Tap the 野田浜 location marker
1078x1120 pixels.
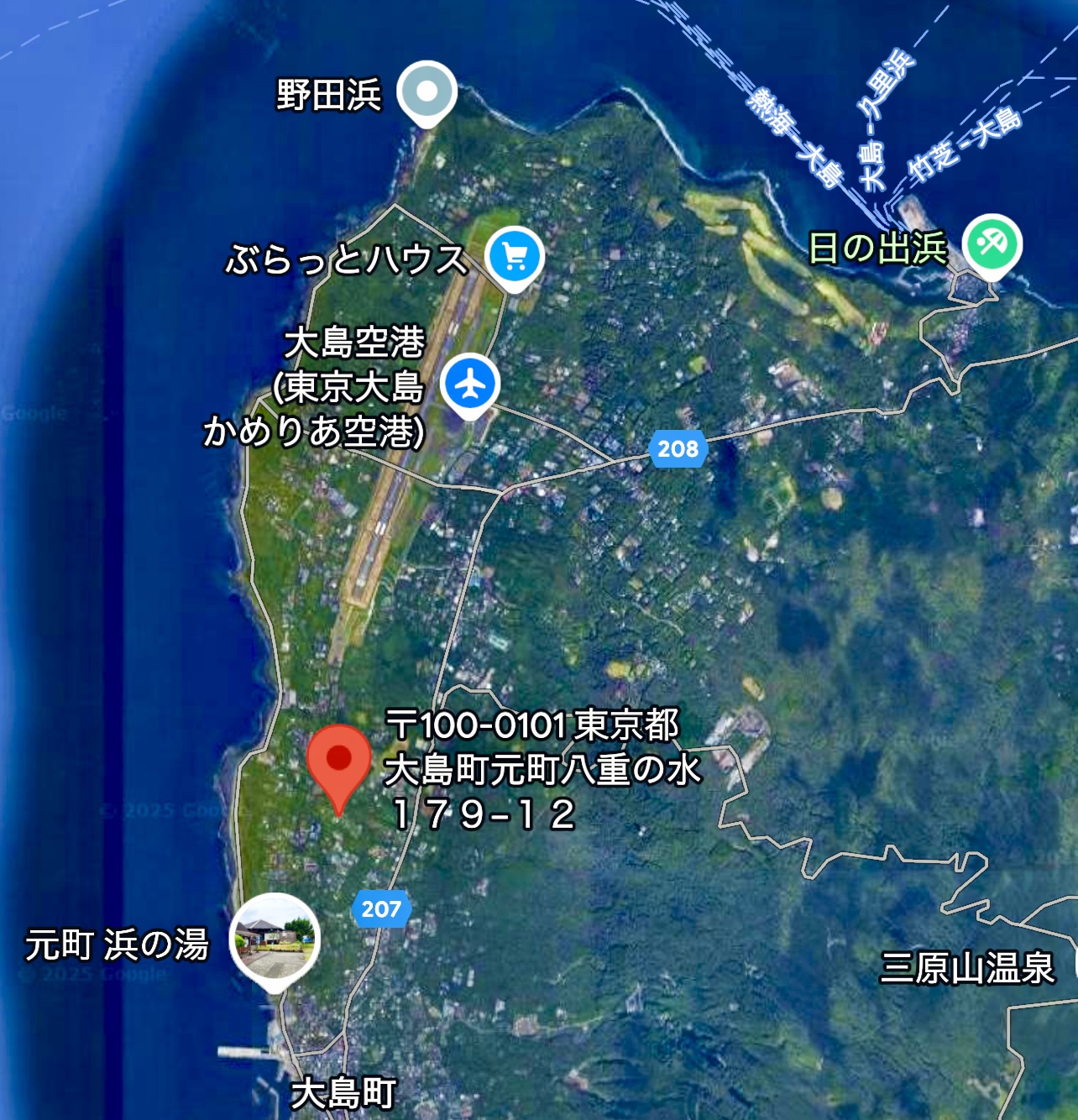click(x=426, y=92)
